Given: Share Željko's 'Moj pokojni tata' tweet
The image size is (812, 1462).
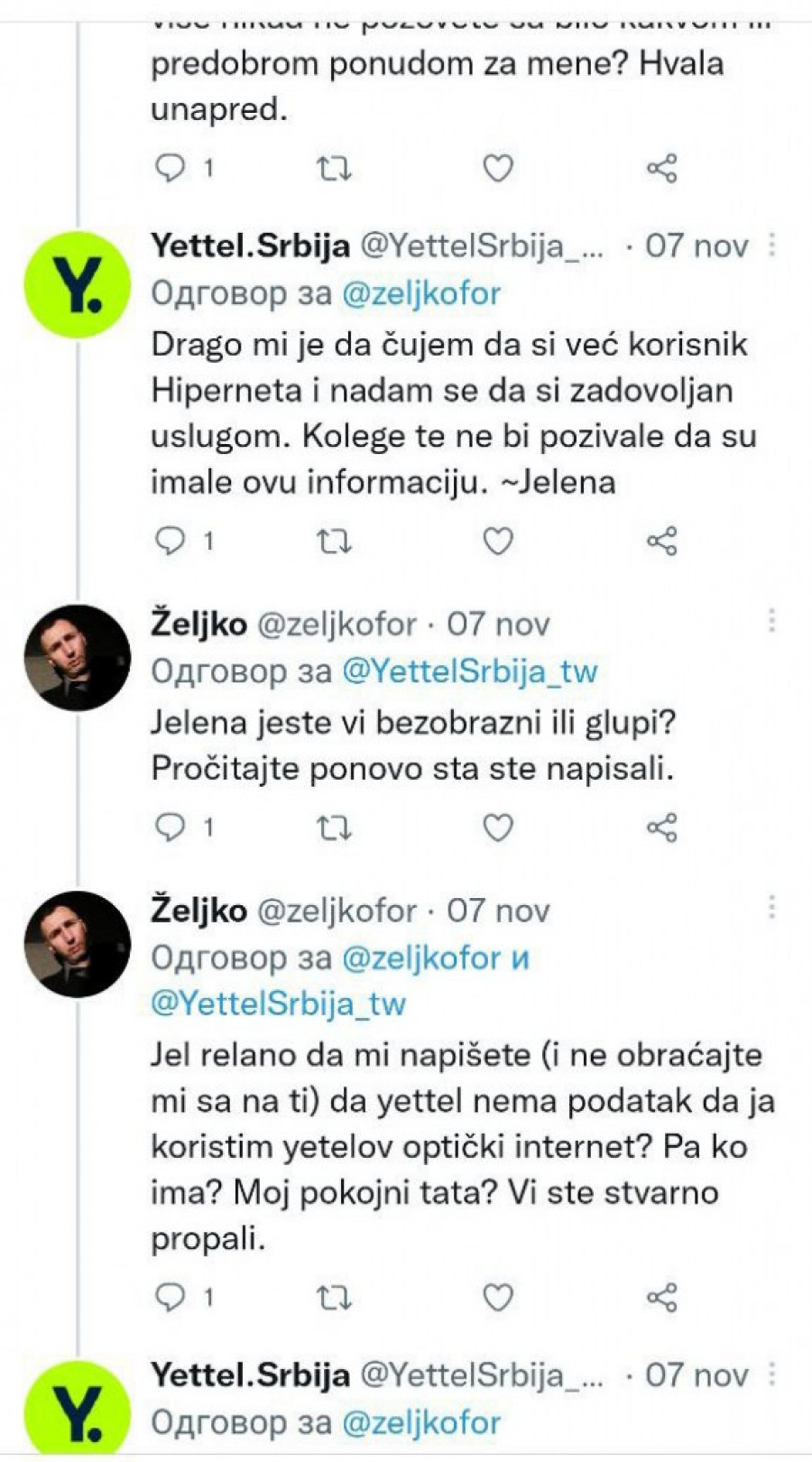Looking at the screenshot, I should point(661,1297).
